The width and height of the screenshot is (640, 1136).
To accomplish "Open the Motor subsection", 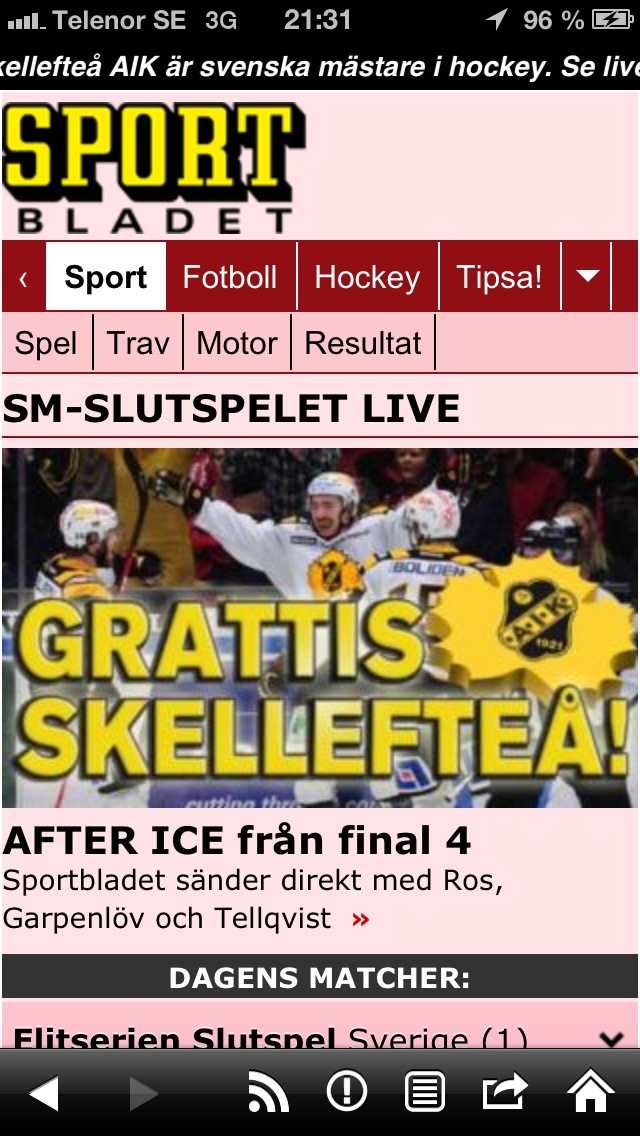I will [x=237, y=343].
